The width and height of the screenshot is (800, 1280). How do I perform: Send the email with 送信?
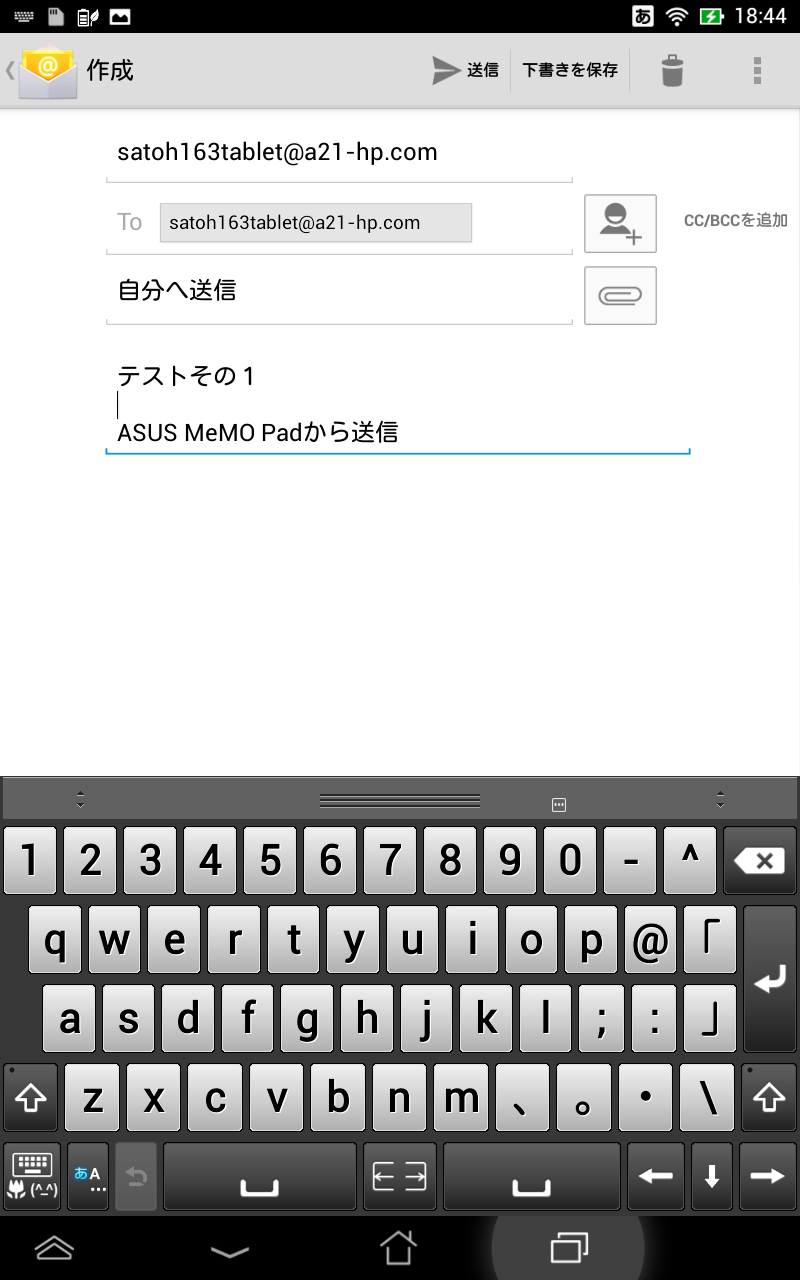[466, 70]
